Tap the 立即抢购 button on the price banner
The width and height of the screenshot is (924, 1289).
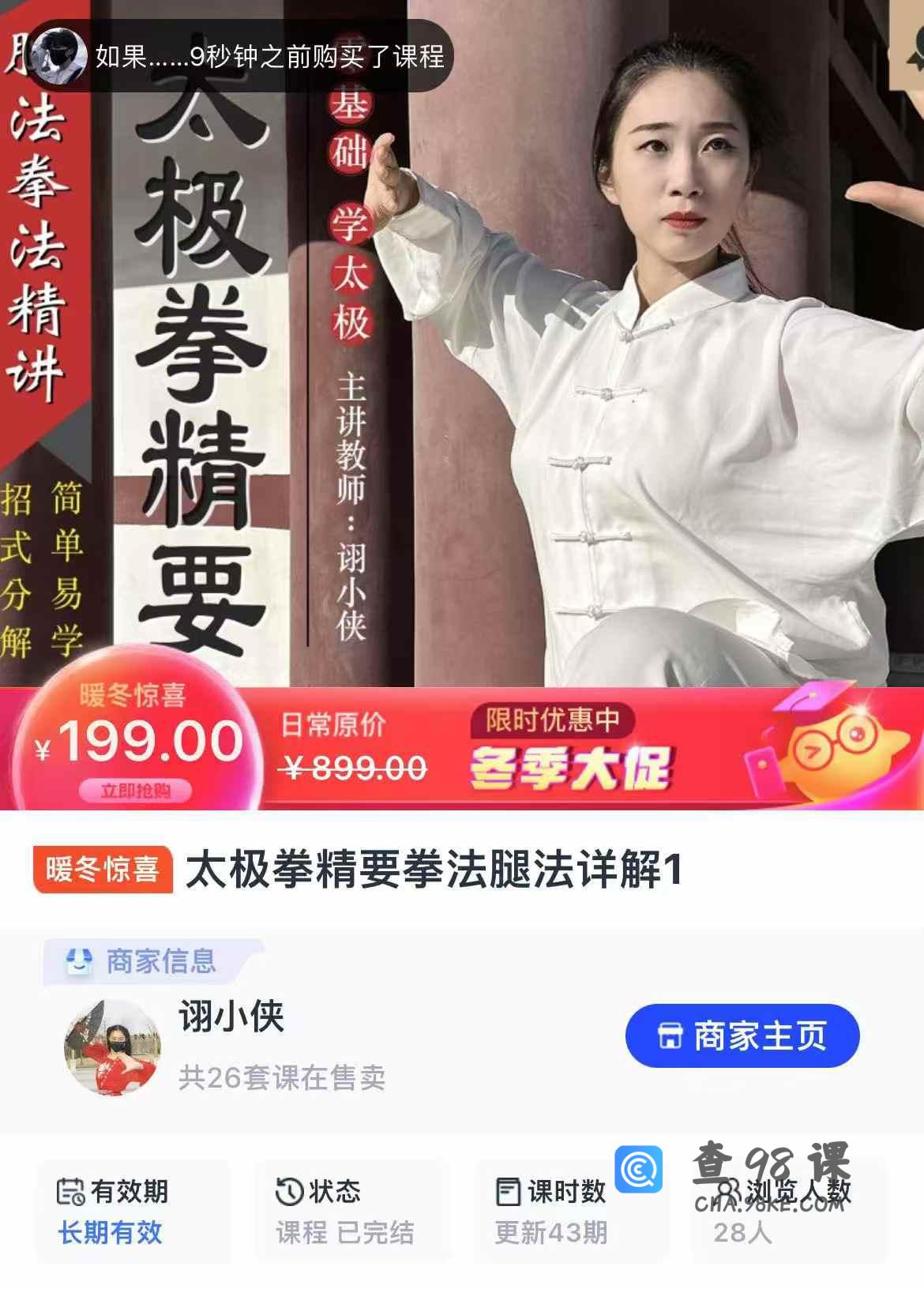135,791
